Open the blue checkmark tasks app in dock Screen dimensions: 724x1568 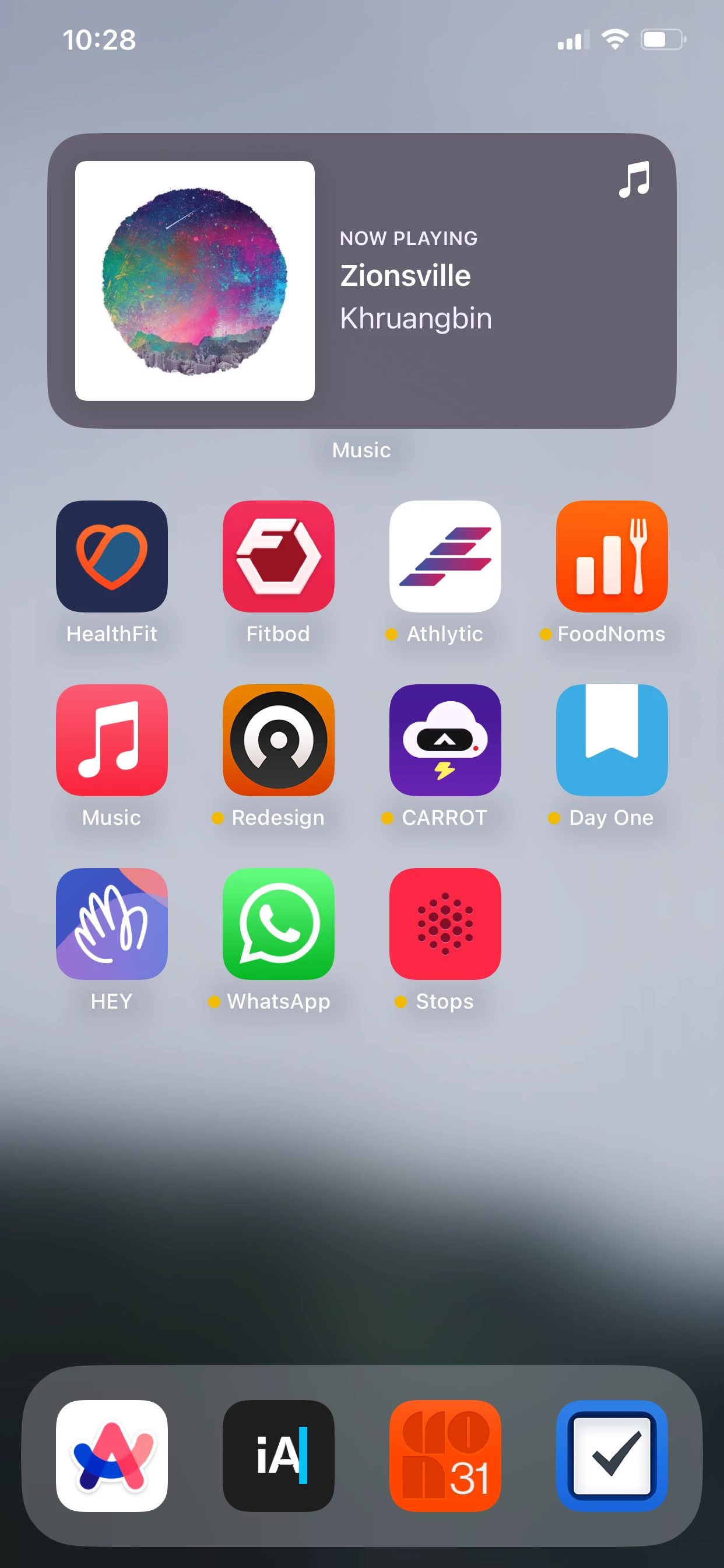pos(611,1456)
